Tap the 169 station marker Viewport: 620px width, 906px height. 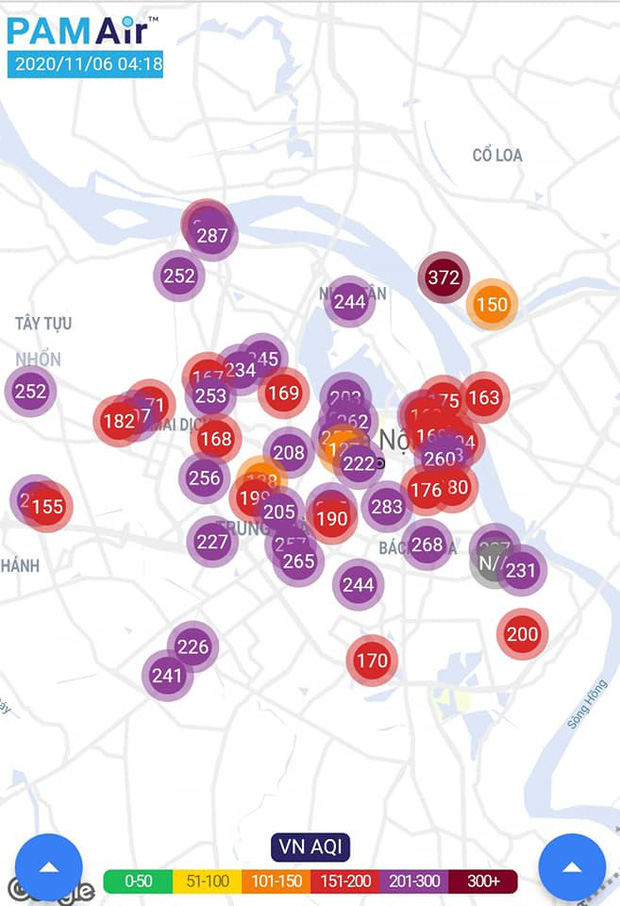(283, 392)
